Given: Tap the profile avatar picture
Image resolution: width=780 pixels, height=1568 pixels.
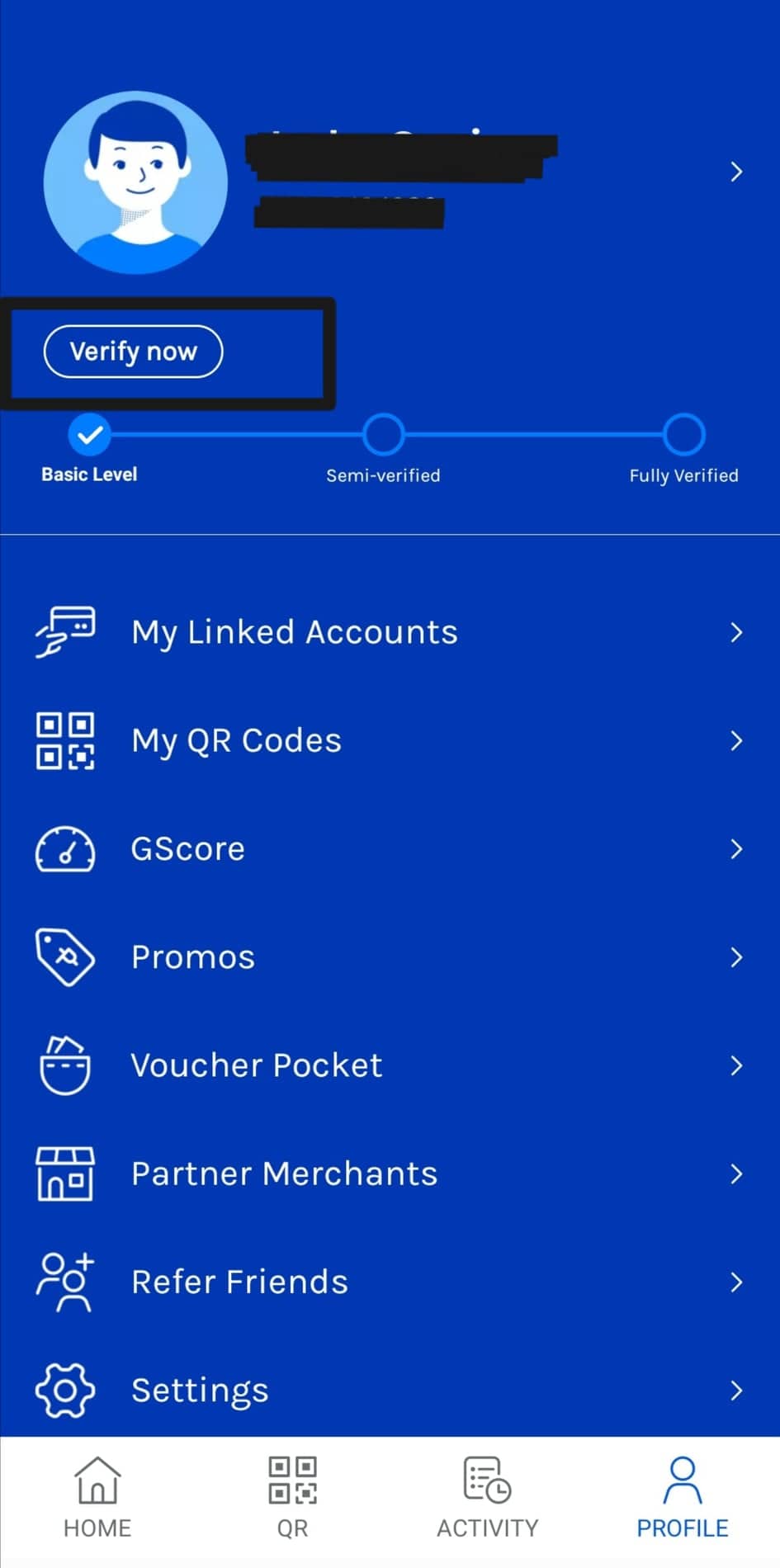Looking at the screenshot, I should (x=135, y=183).
